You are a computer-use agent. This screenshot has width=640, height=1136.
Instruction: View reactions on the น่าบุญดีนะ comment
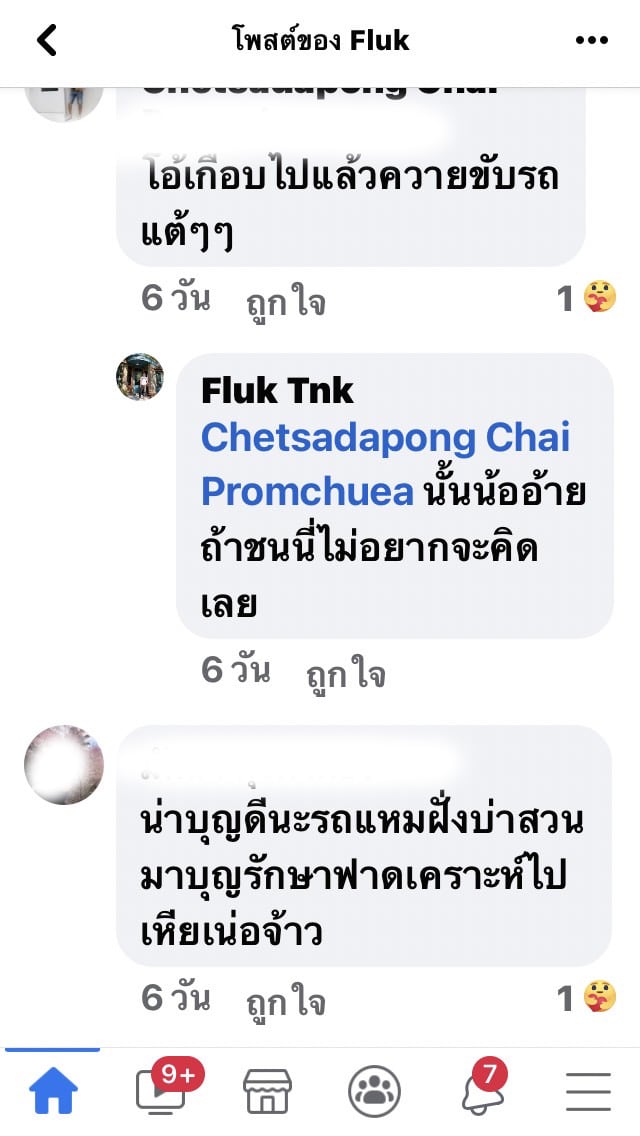[586, 998]
